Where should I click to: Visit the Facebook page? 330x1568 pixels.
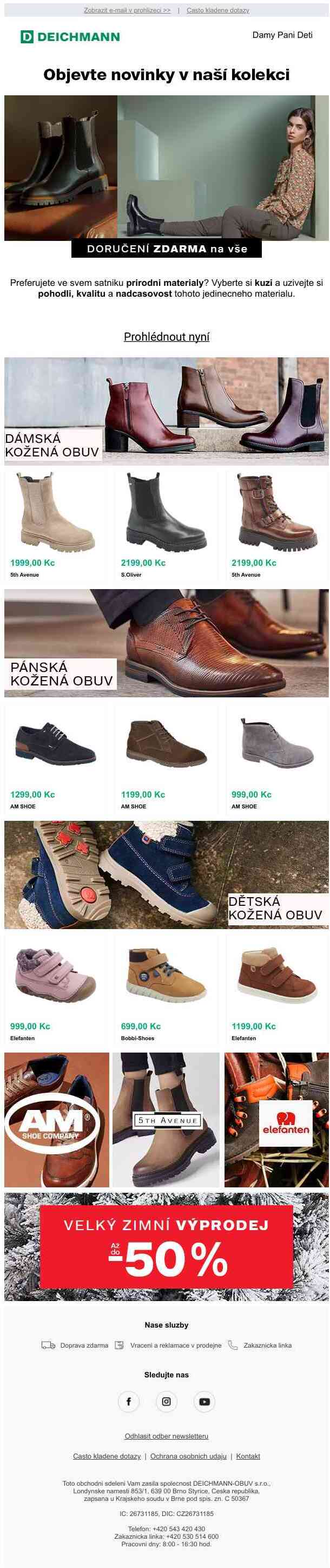coord(128,1401)
